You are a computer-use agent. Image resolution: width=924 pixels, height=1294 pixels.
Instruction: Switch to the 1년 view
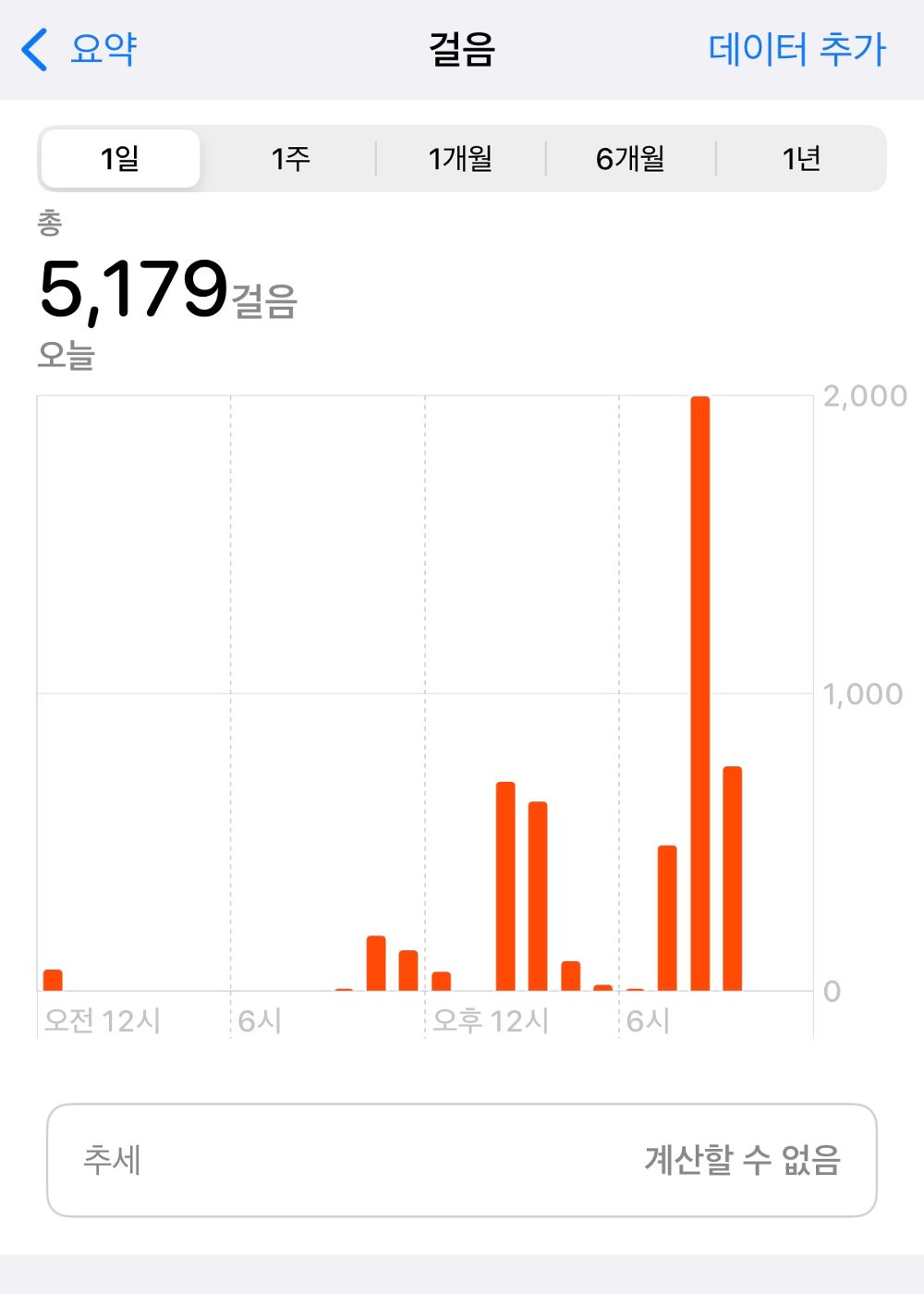pyautogui.click(x=801, y=159)
